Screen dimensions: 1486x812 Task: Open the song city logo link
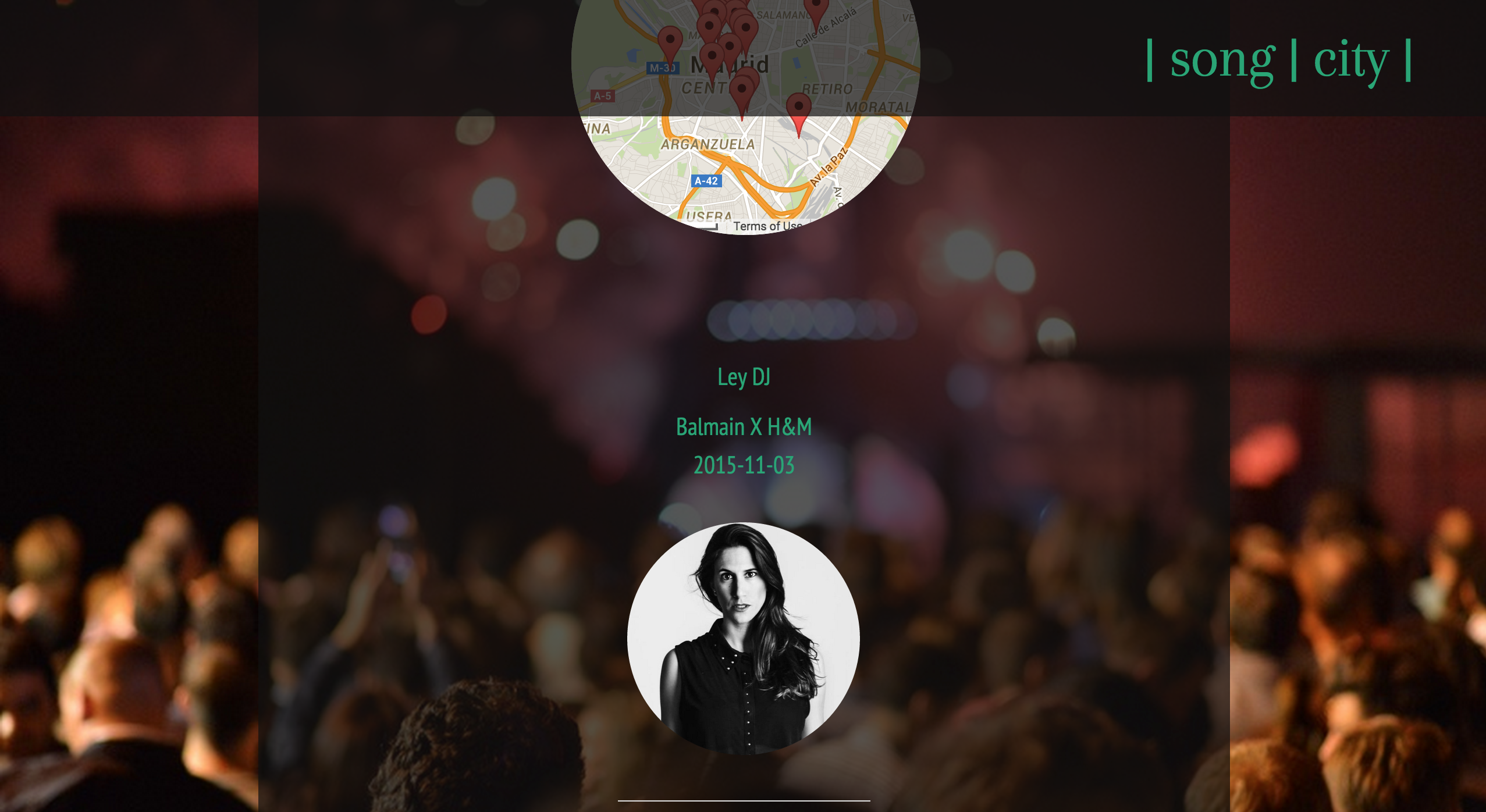click(1278, 60)
